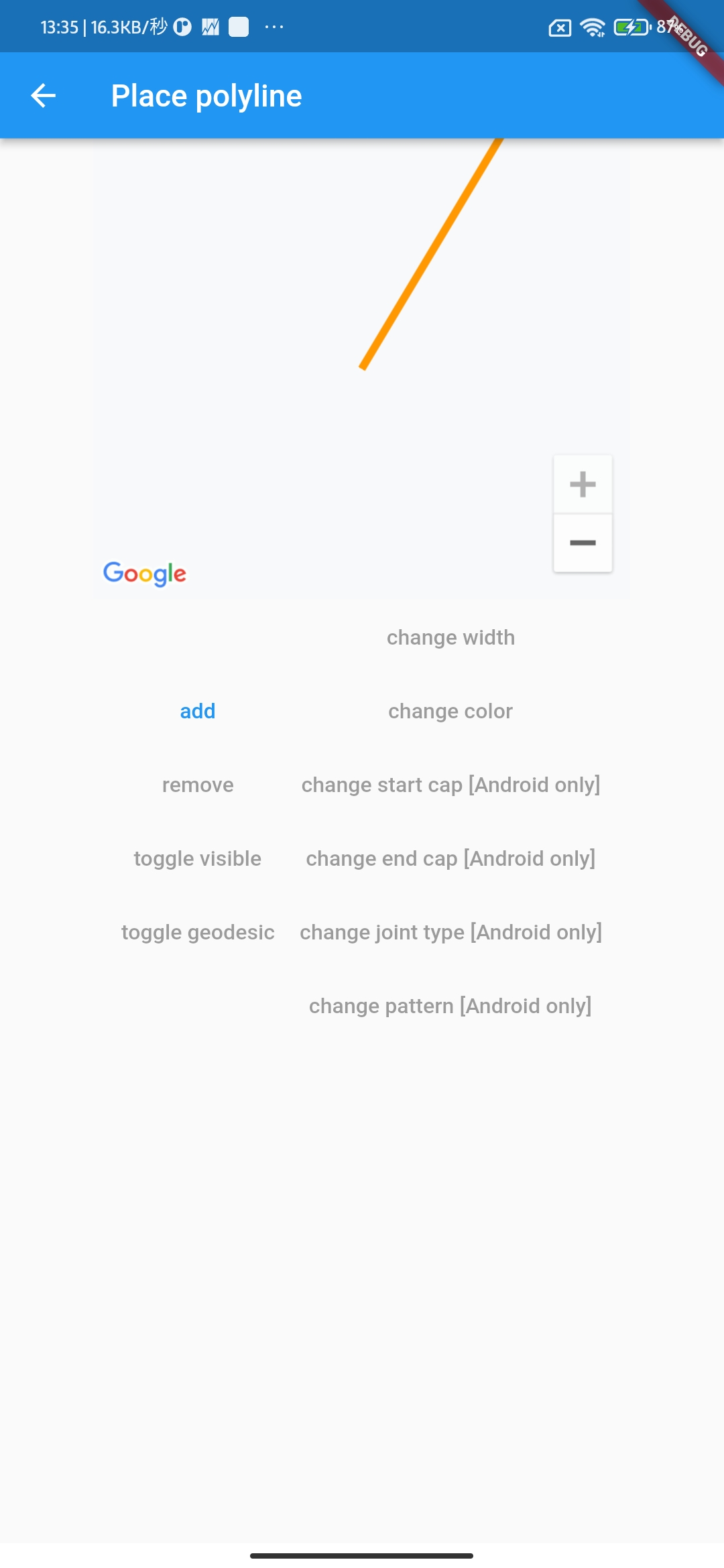
Task: Tap change end cap option
Action: pyautogui.click(x=450, y=858)
